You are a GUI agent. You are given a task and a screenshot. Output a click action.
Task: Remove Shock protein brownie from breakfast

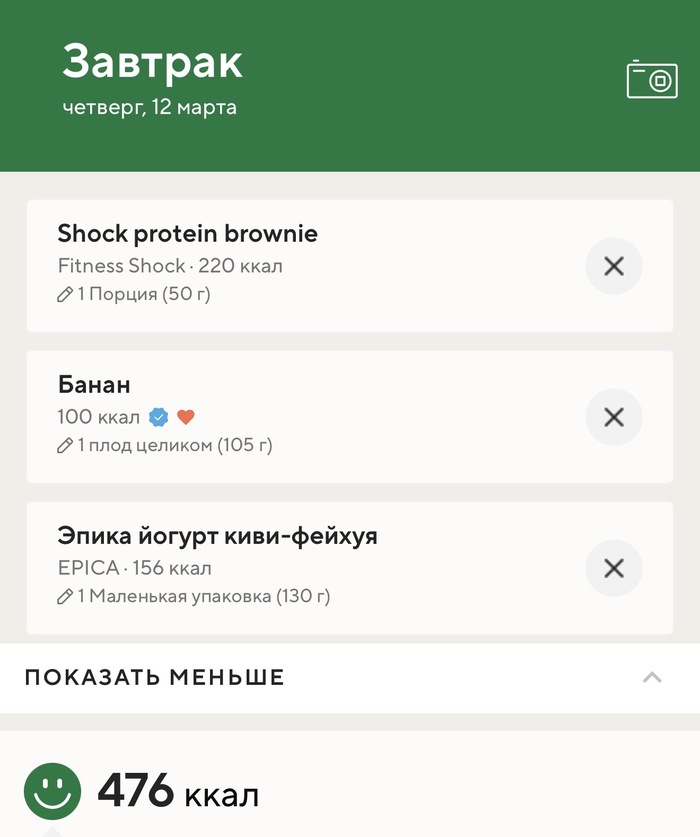[613, 266]
